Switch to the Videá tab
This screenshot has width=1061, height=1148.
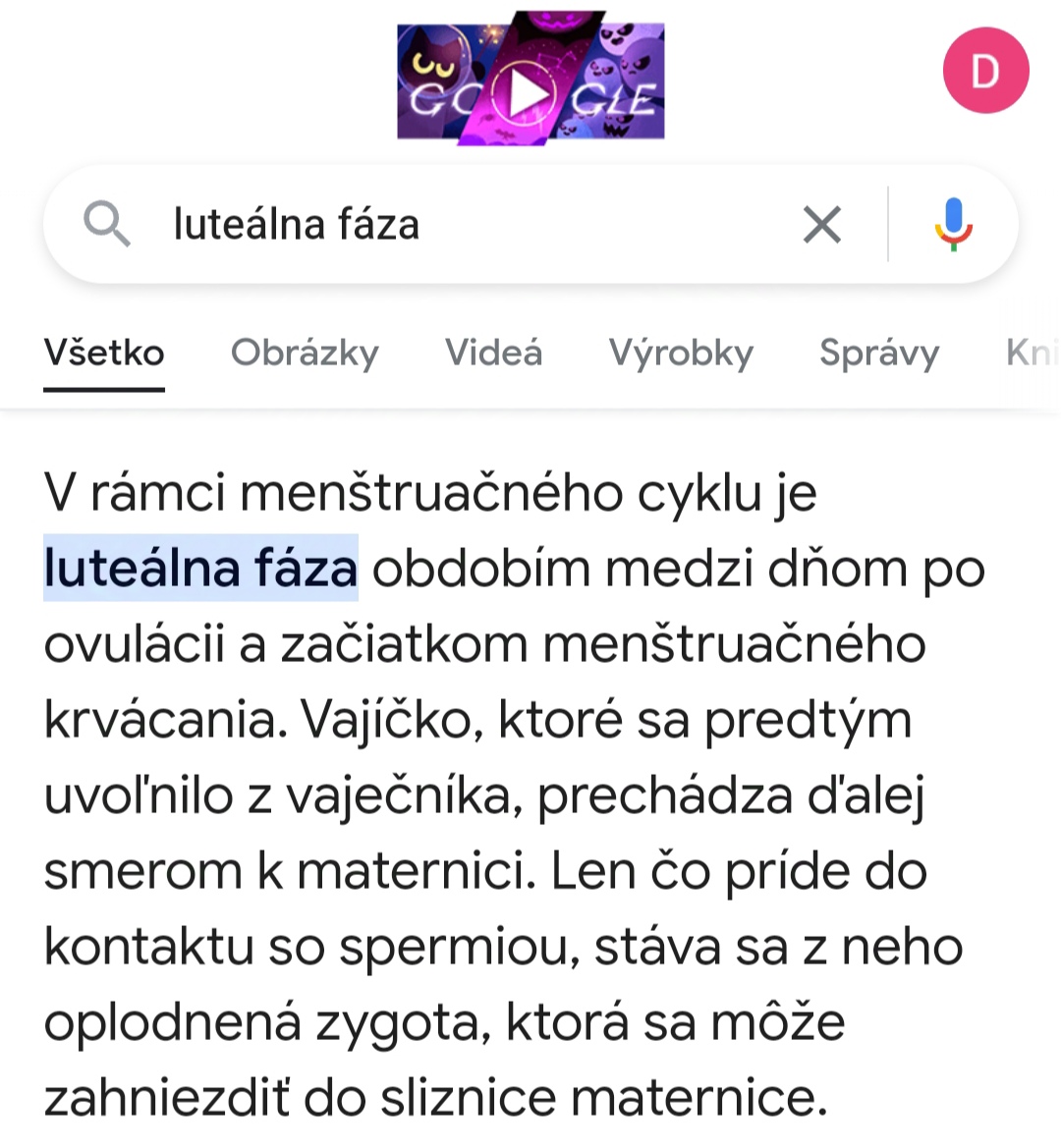point(493,353)
